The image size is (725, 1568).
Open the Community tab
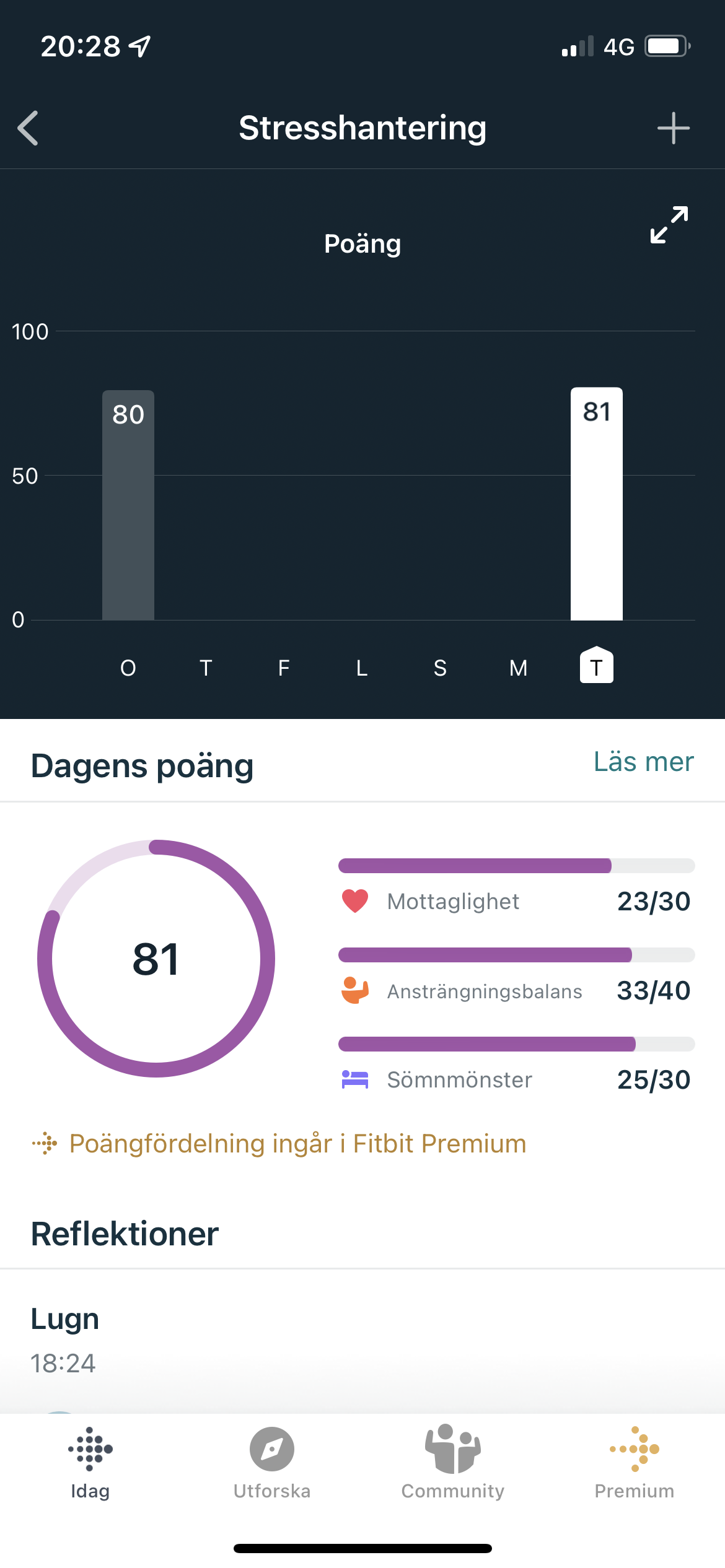tap(453, 1461)
